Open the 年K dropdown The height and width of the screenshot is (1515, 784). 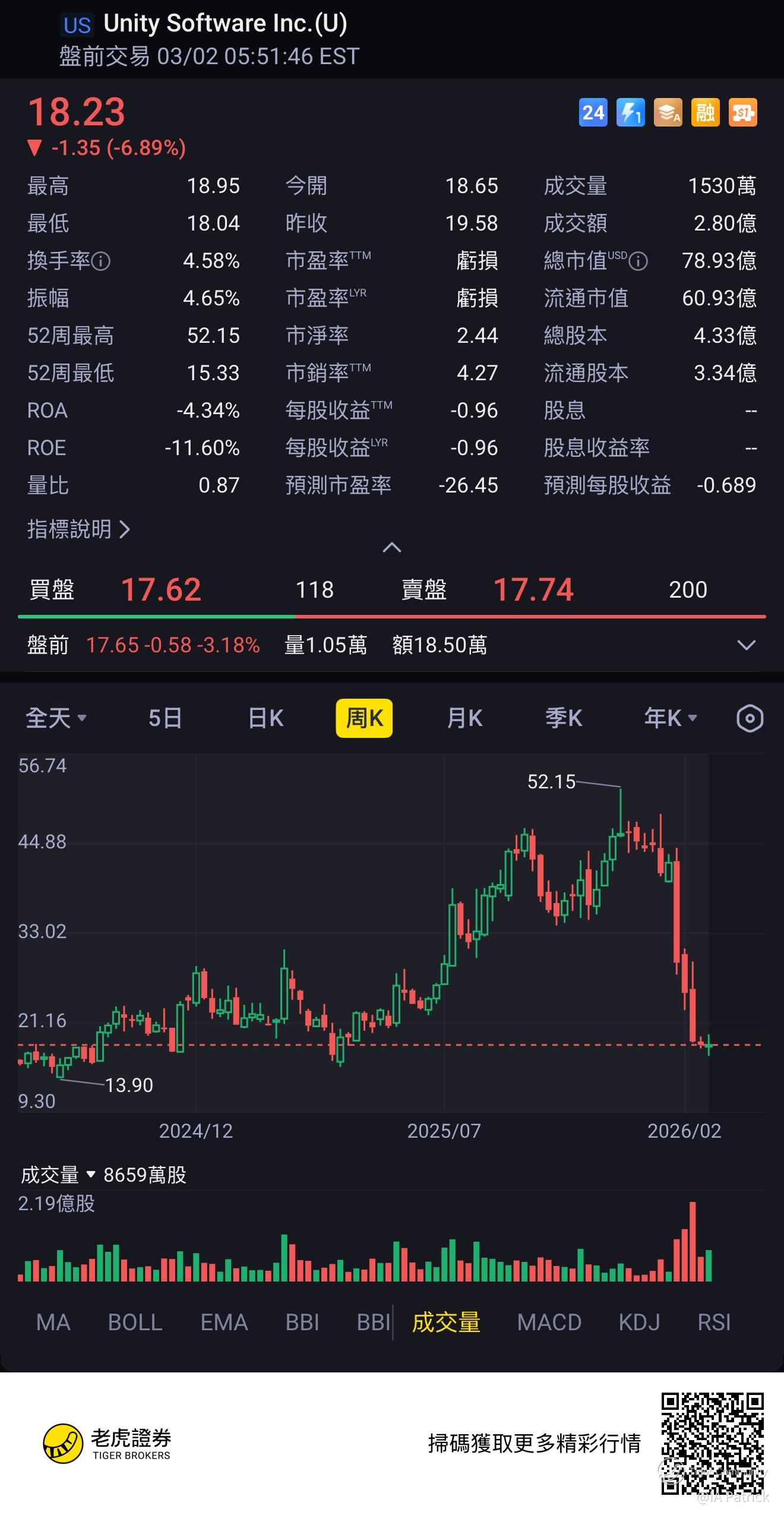tap(670, 718)
